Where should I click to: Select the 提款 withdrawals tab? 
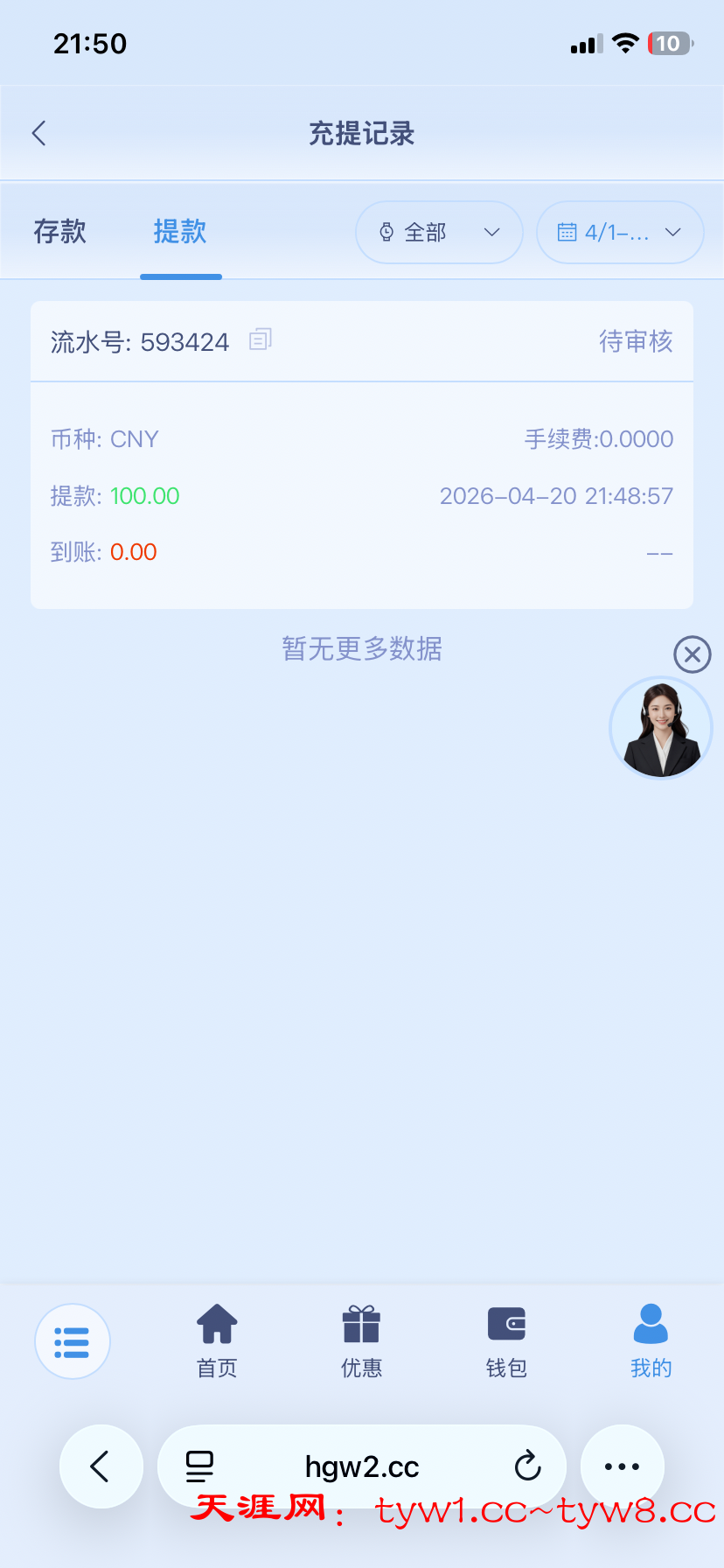(x=180, y=231)
